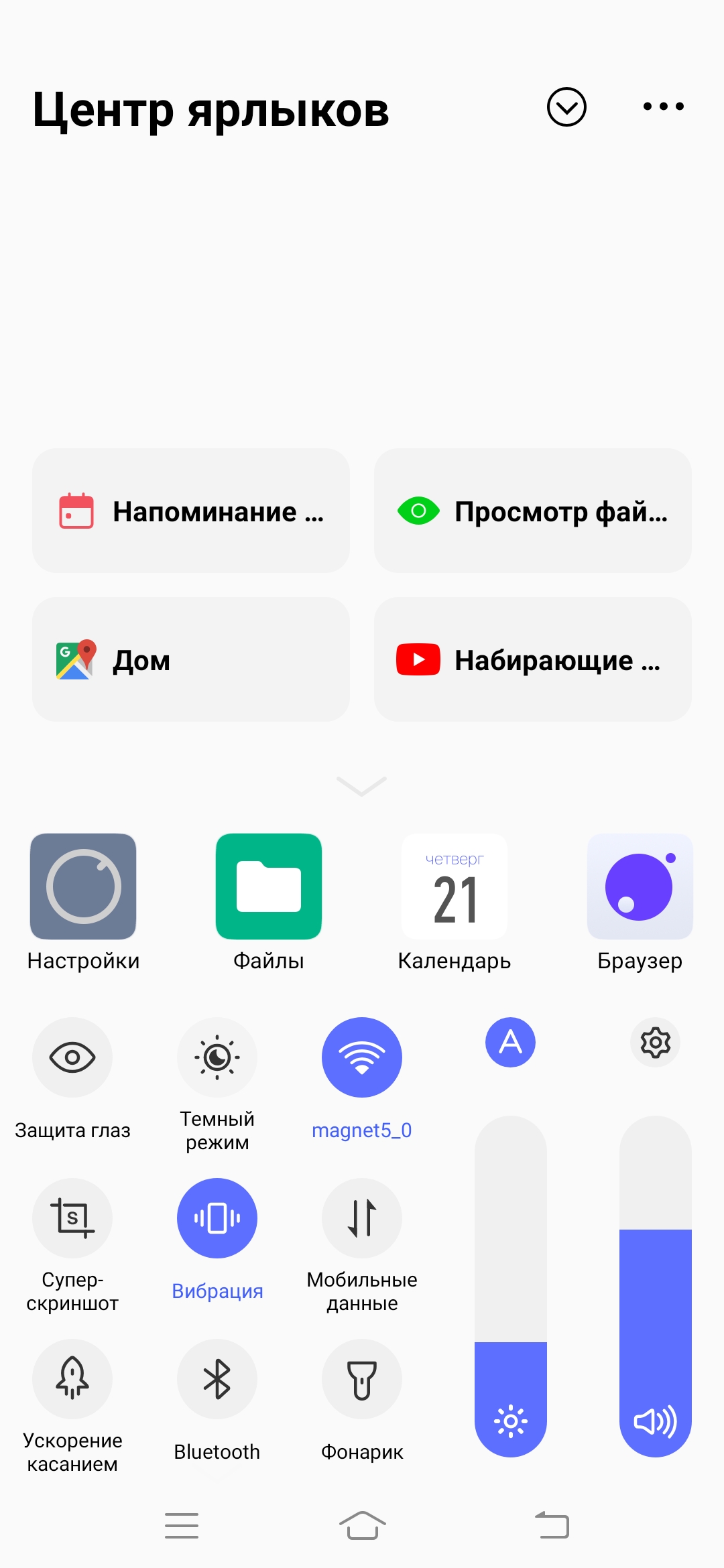The width and height of the screenshot is (724, 1568).
Task: Enable Защита глаз eye protection
Action: click(x=72, y=1057)
